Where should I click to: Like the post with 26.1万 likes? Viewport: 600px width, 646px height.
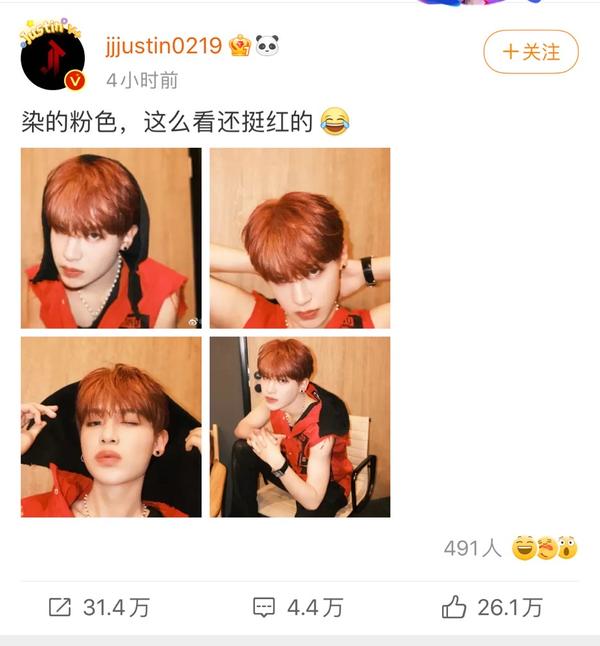pos(492,607)
